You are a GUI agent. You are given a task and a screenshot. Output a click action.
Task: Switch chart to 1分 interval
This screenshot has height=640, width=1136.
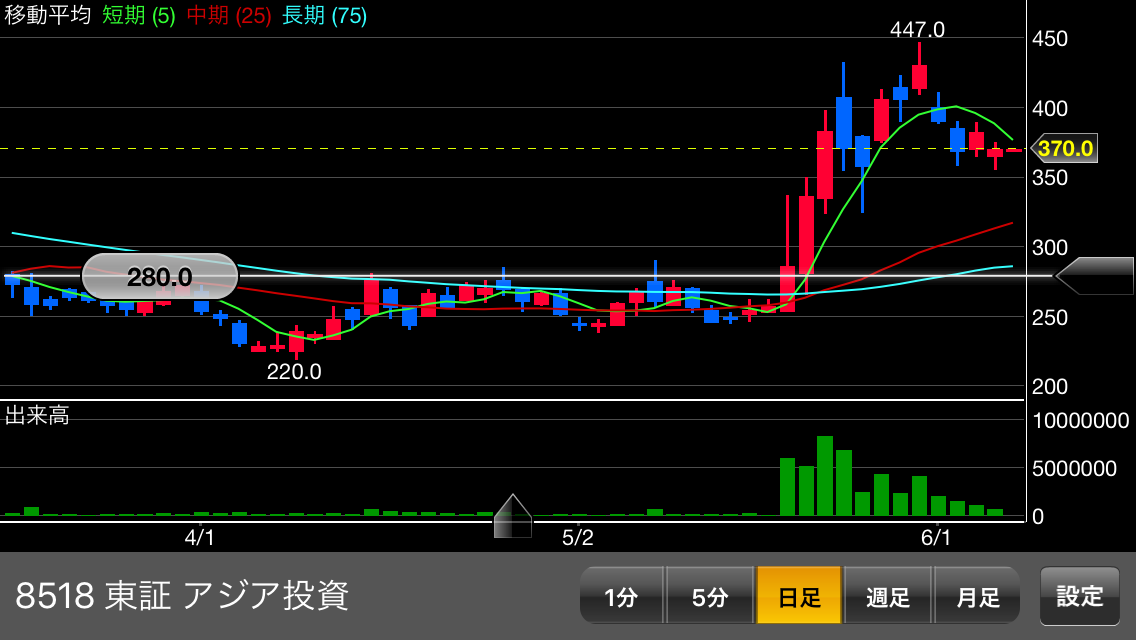coord(621,597)
